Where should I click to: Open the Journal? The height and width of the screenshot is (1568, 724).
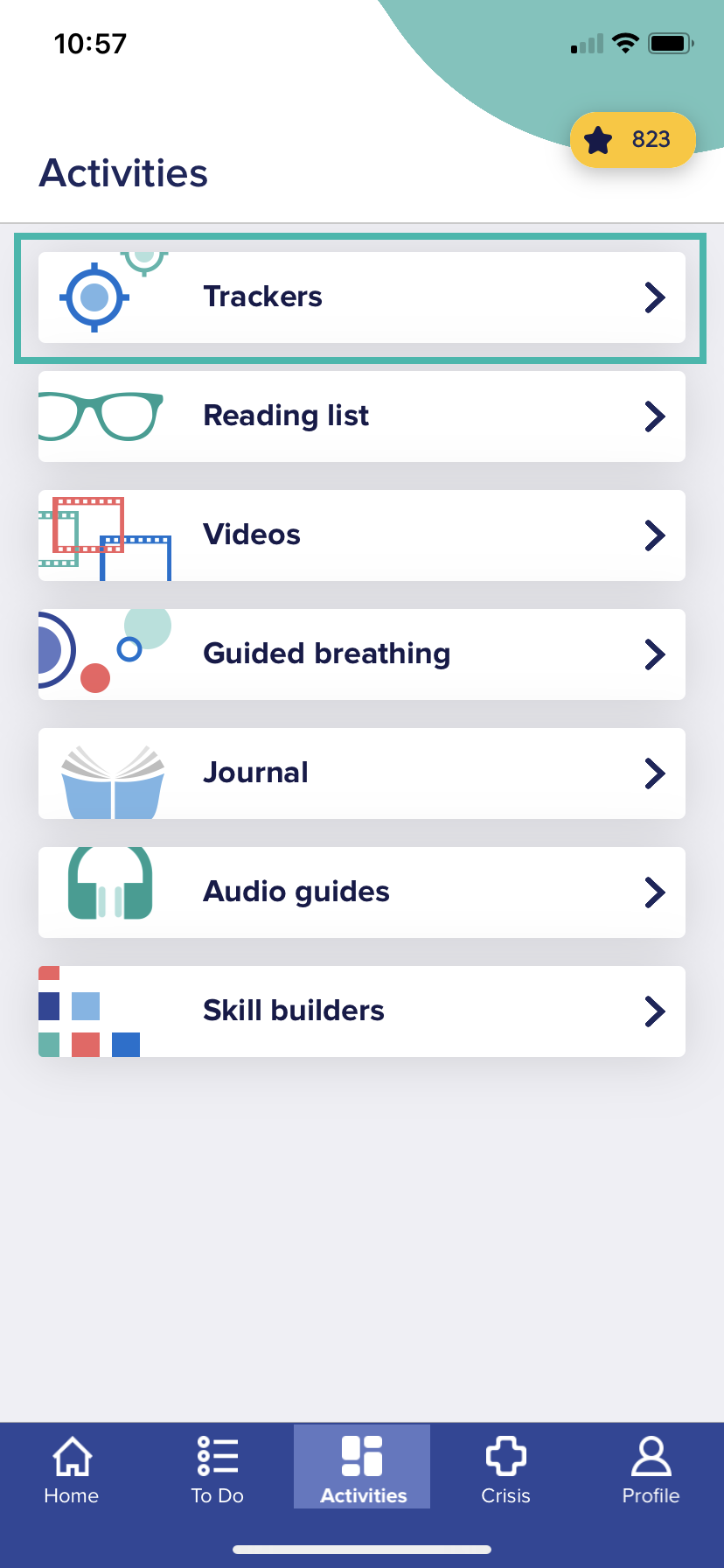pyautogui.click(x=362, y=773)
